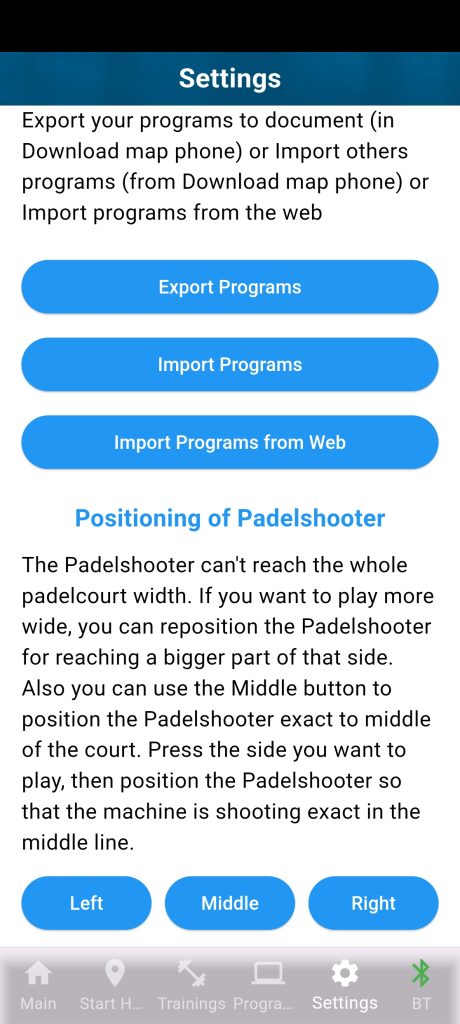The width and height of the screenshot is (460, 1024).
Task: Tap the Export Programs button
Action: (230, 287)
